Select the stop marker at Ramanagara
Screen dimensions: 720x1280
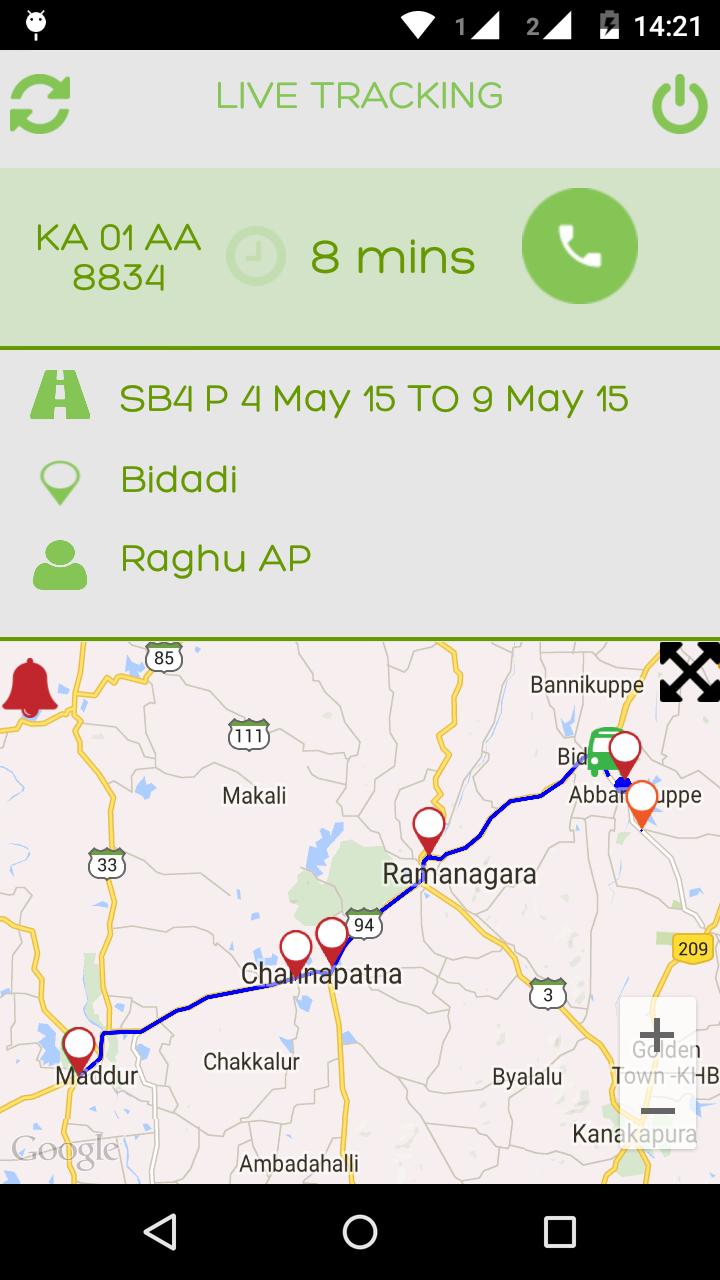pos(429,827)
